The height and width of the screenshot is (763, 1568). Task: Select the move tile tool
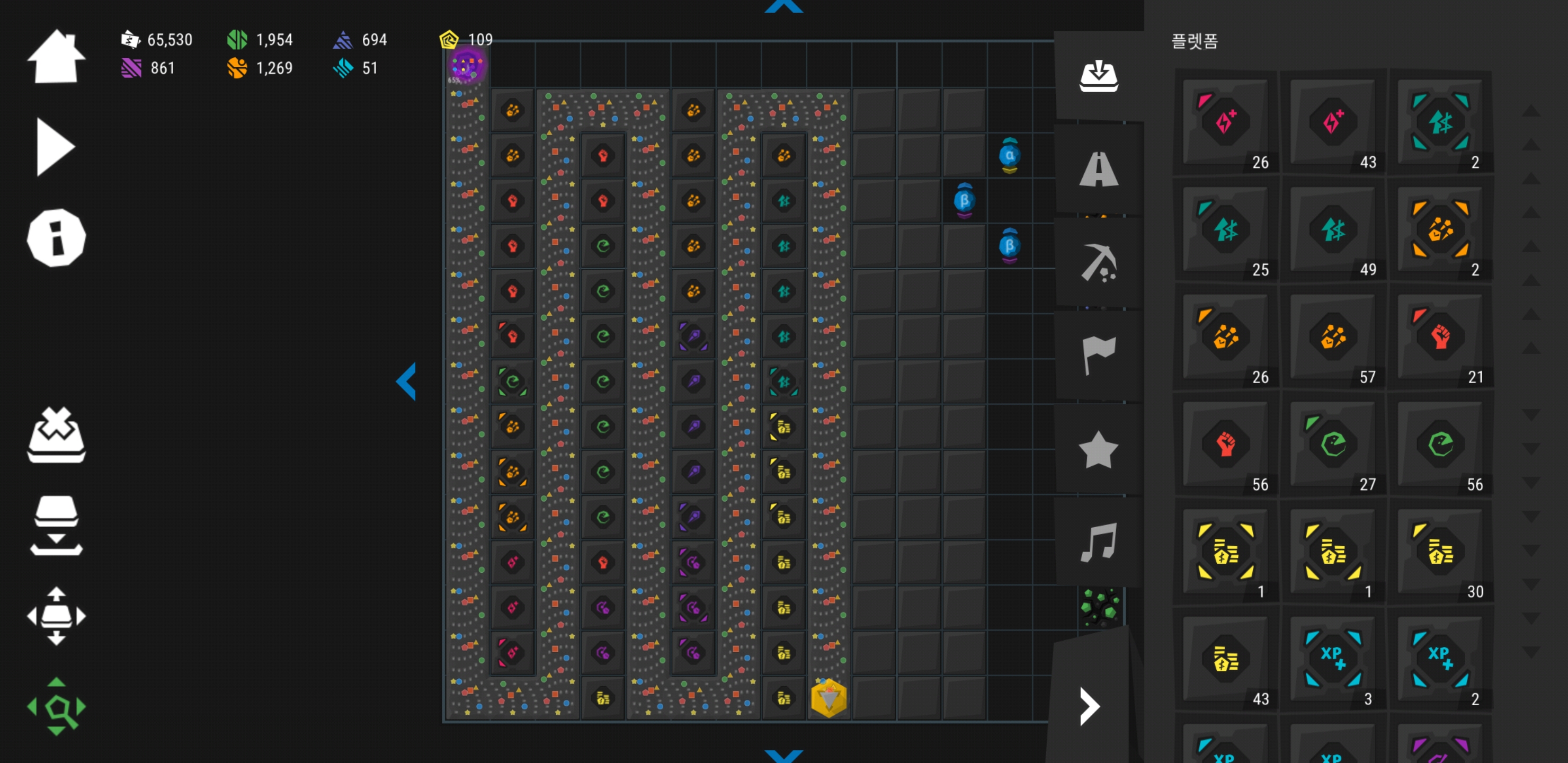[56, 616]
